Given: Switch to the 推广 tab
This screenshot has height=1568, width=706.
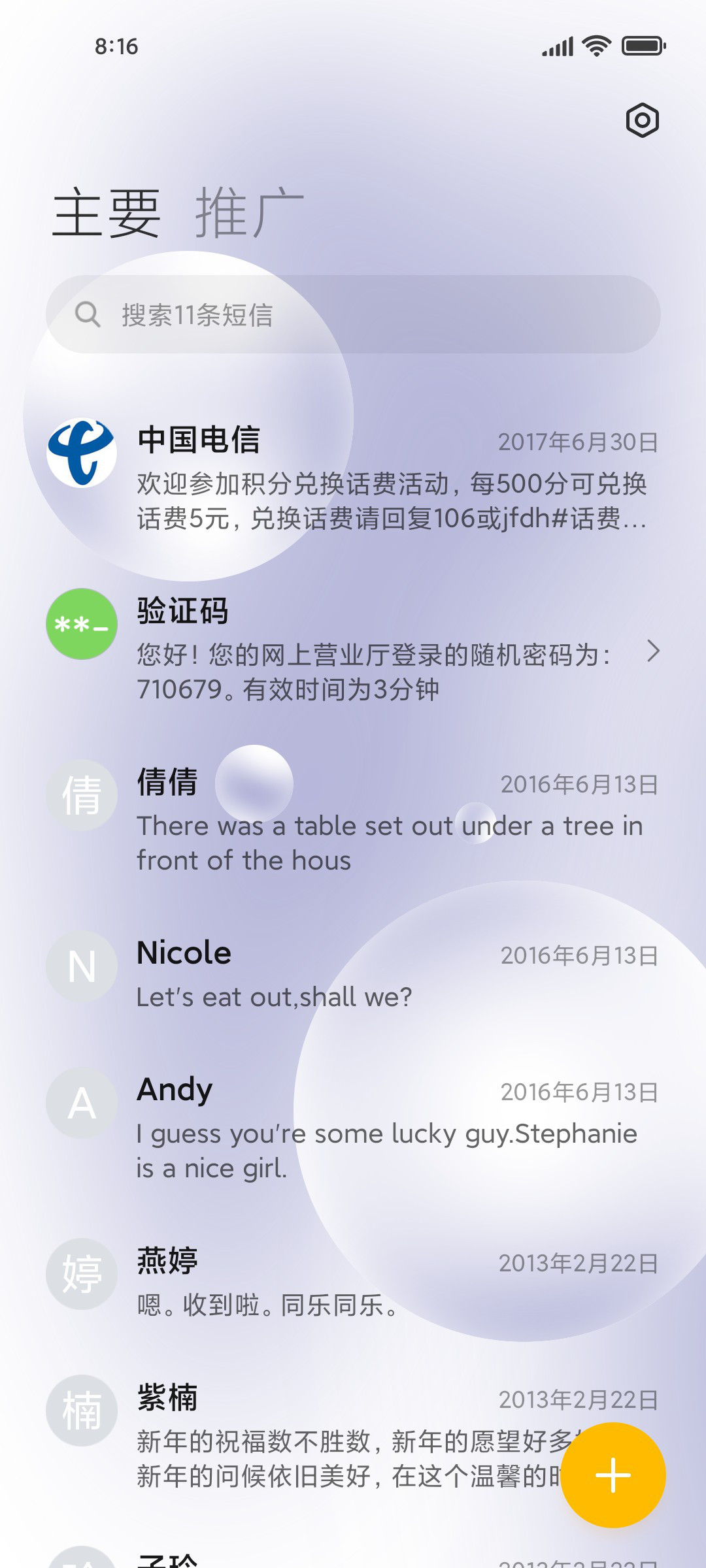Looking at the screenshot, I should point(250,212).
